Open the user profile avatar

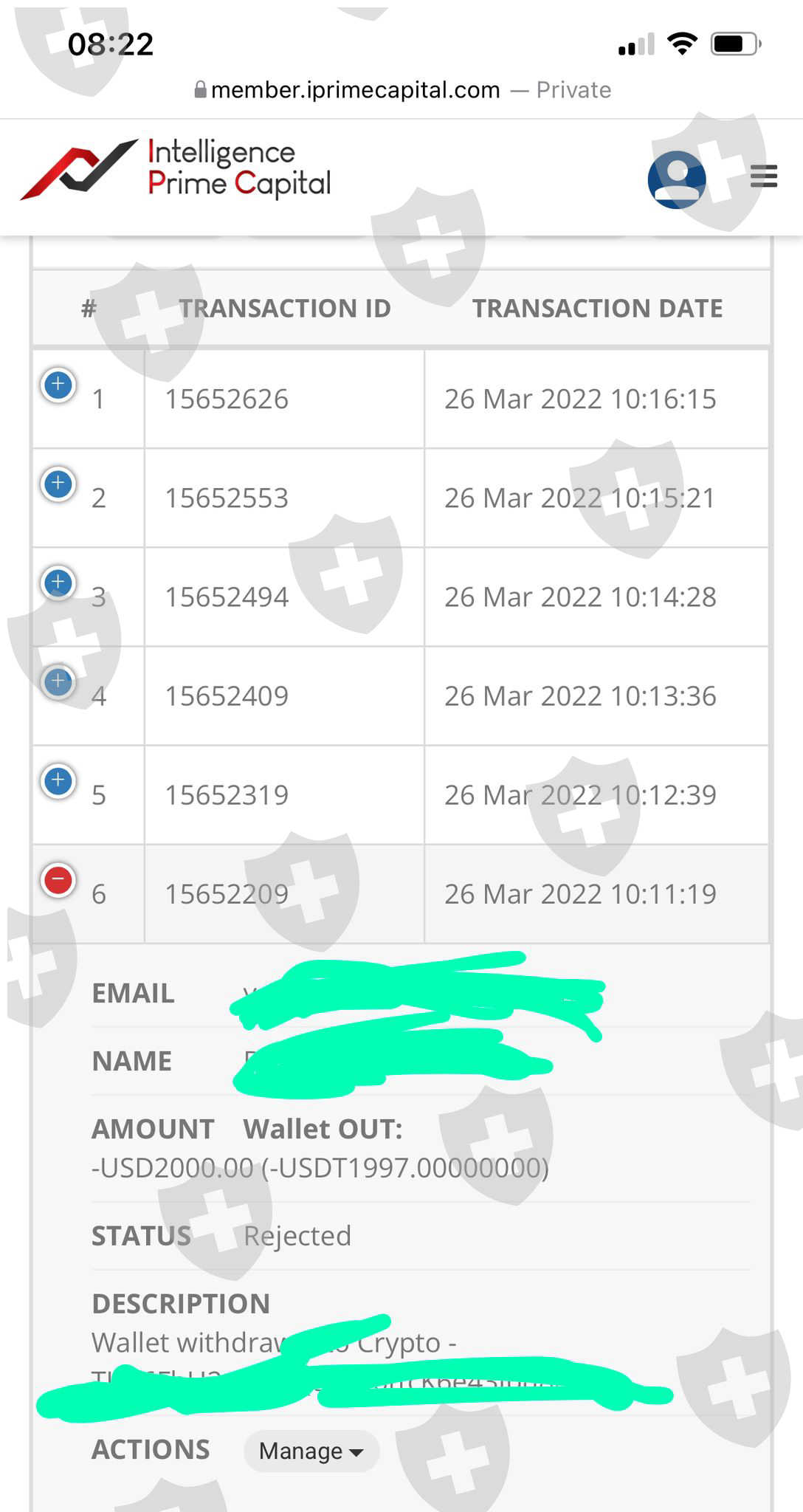677,179
